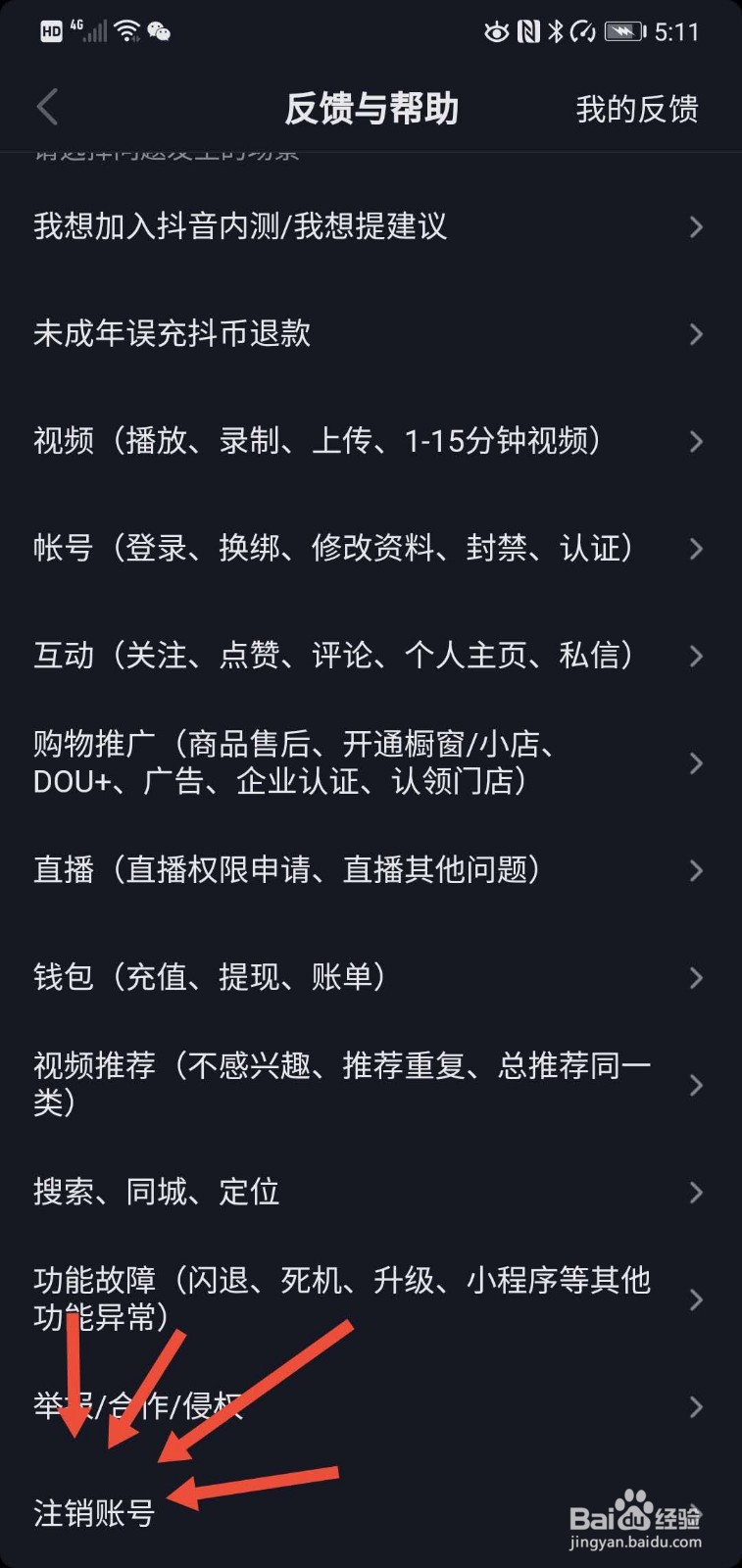Open 我的反馈 to view my feedback
This screenshot has height=1568, width=742.
[x=637, y=108]
